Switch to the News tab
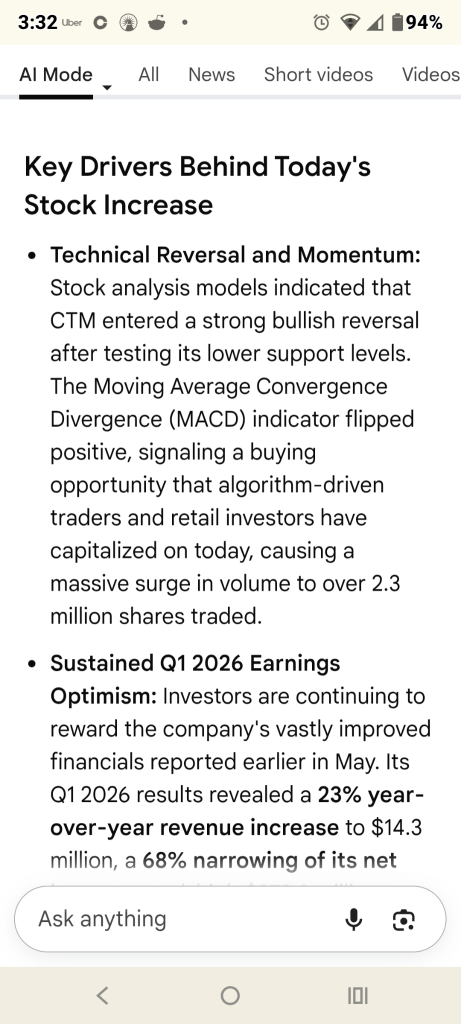Viewport: 461px width, 1024px height. (212, 74)
